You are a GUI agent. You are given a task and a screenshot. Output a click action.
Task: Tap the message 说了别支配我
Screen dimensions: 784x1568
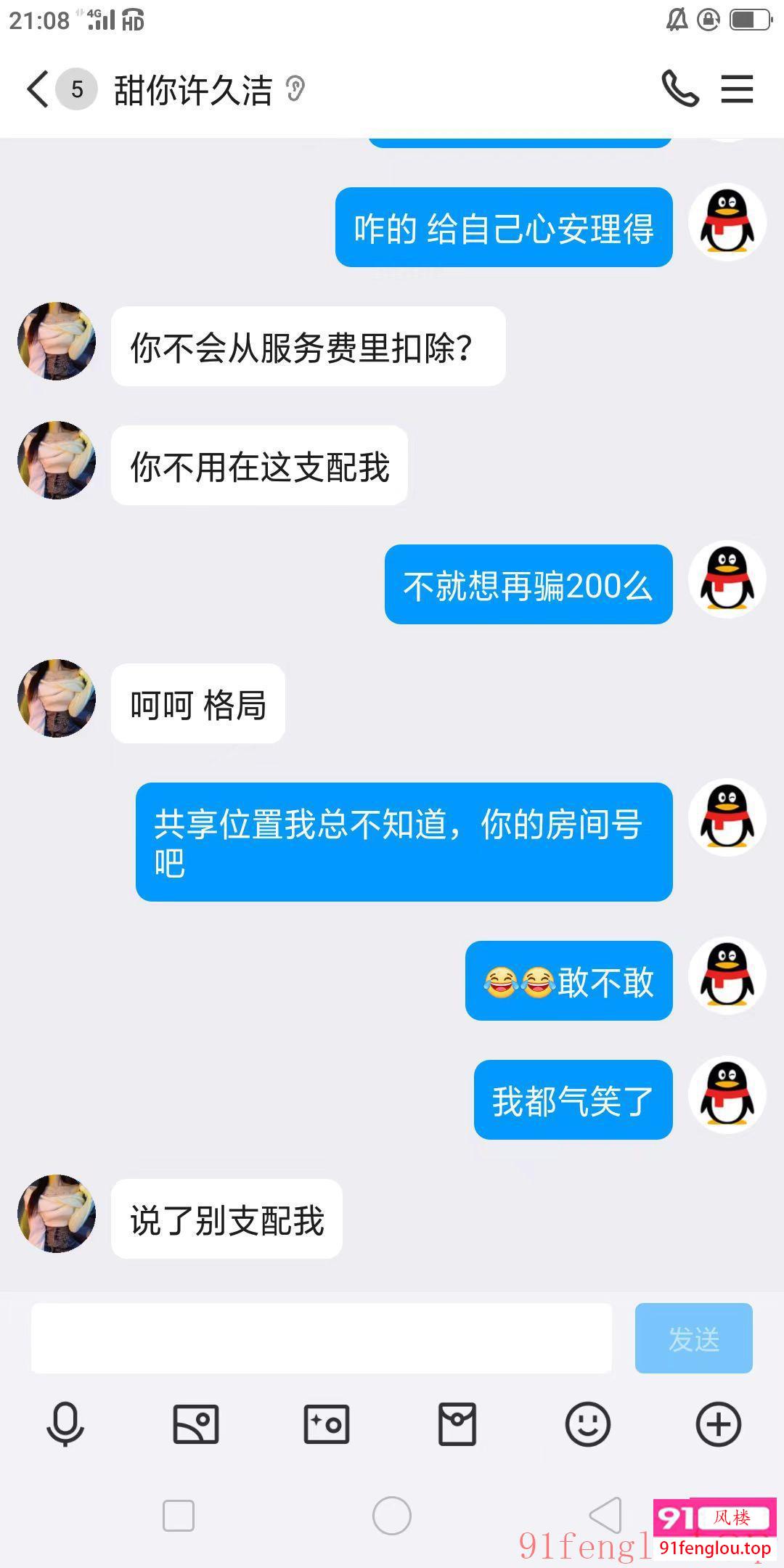[226, 1220]
